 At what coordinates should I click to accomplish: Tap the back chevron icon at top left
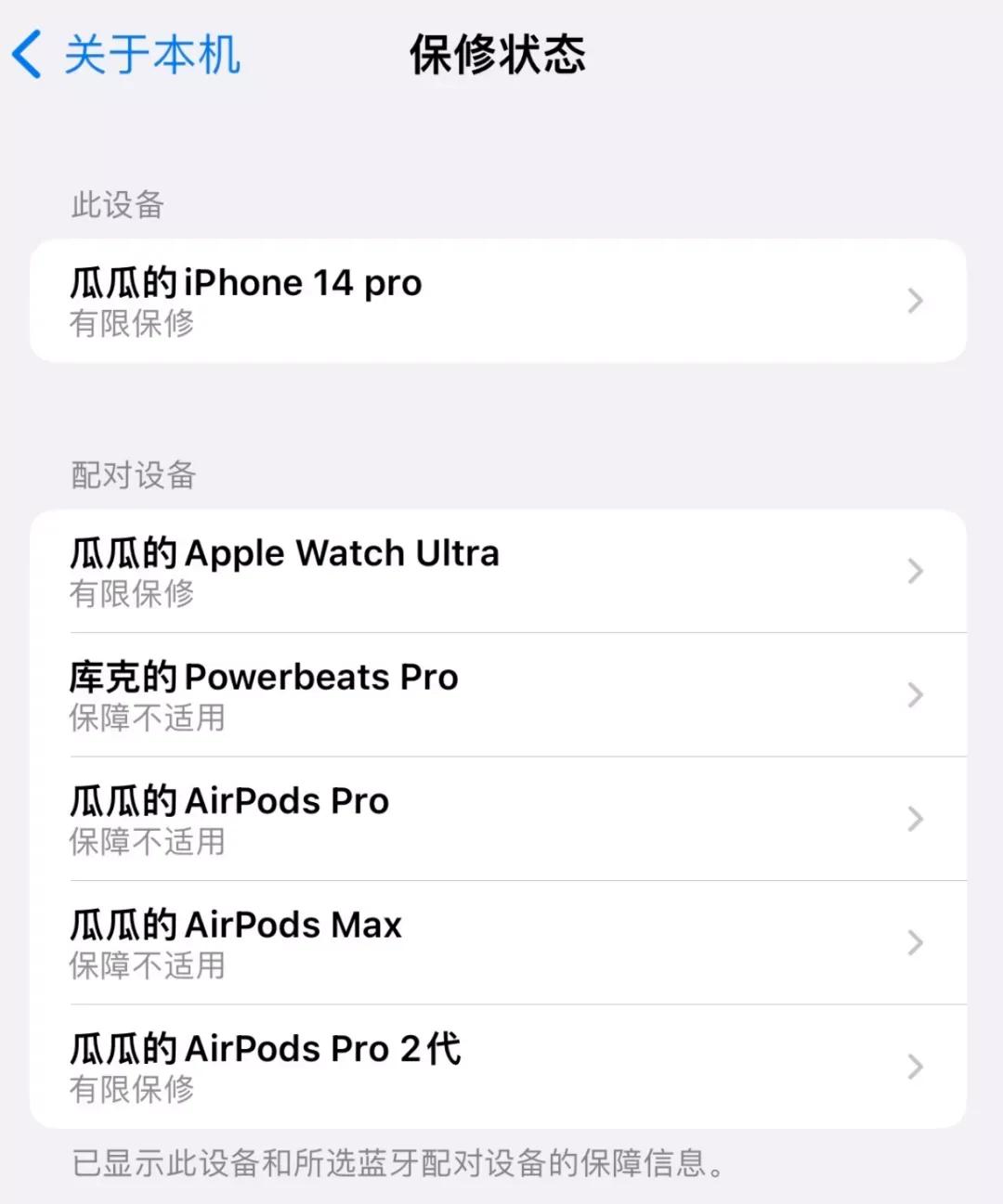(28, 54)
